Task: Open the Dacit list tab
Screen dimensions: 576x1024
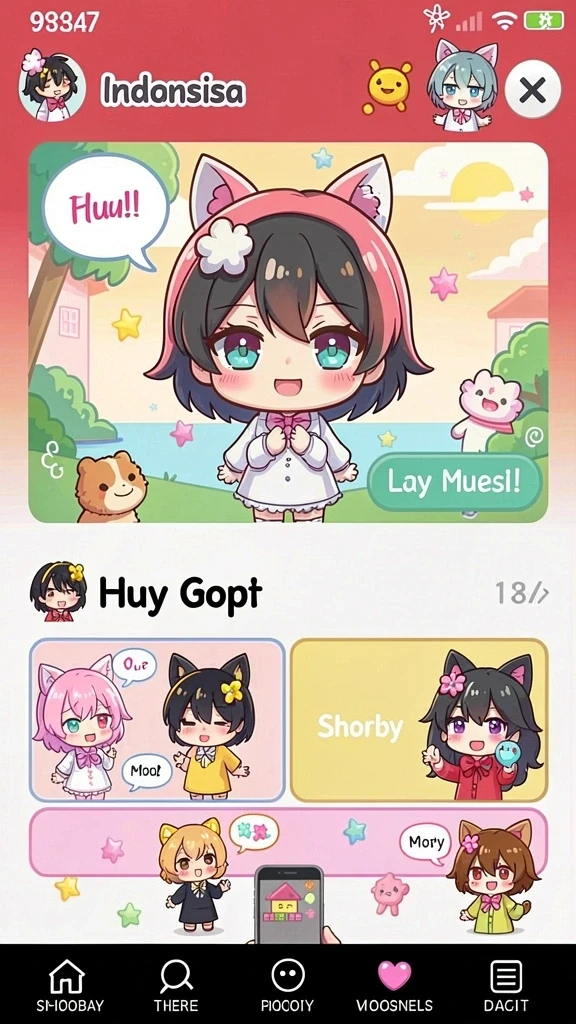Action: tap(506, 986)
